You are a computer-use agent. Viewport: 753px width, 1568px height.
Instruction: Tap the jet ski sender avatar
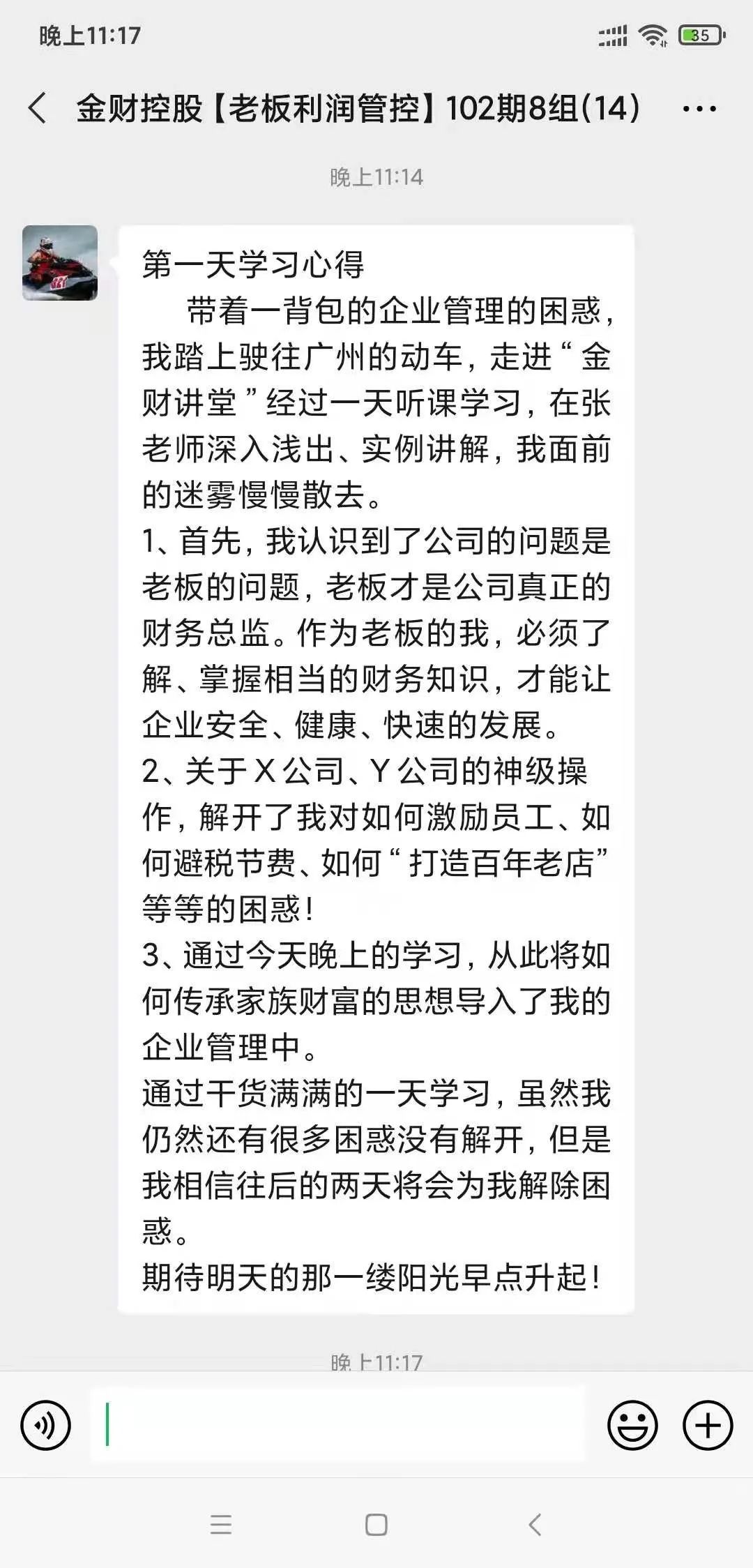click(60, 263)
